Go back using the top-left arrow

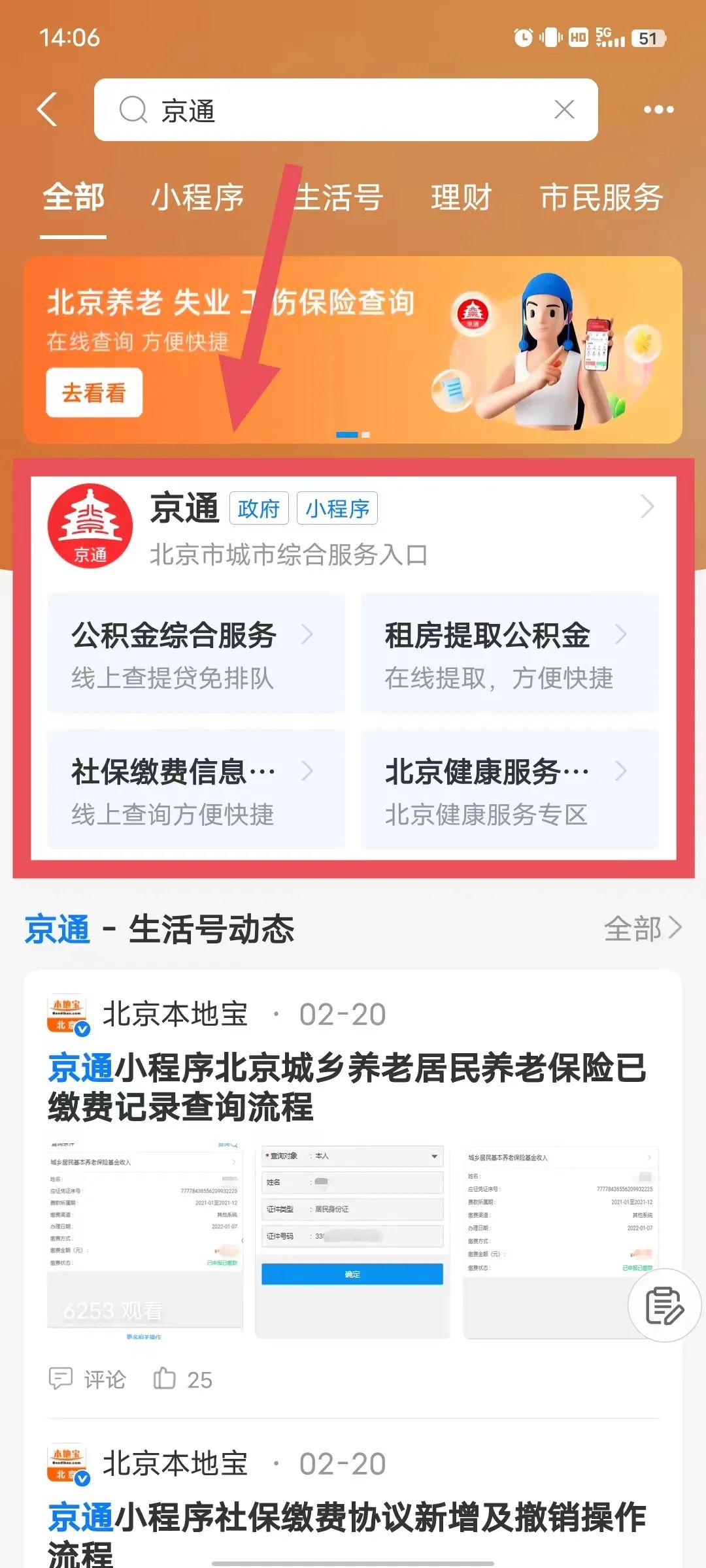[x=48, y=109]
